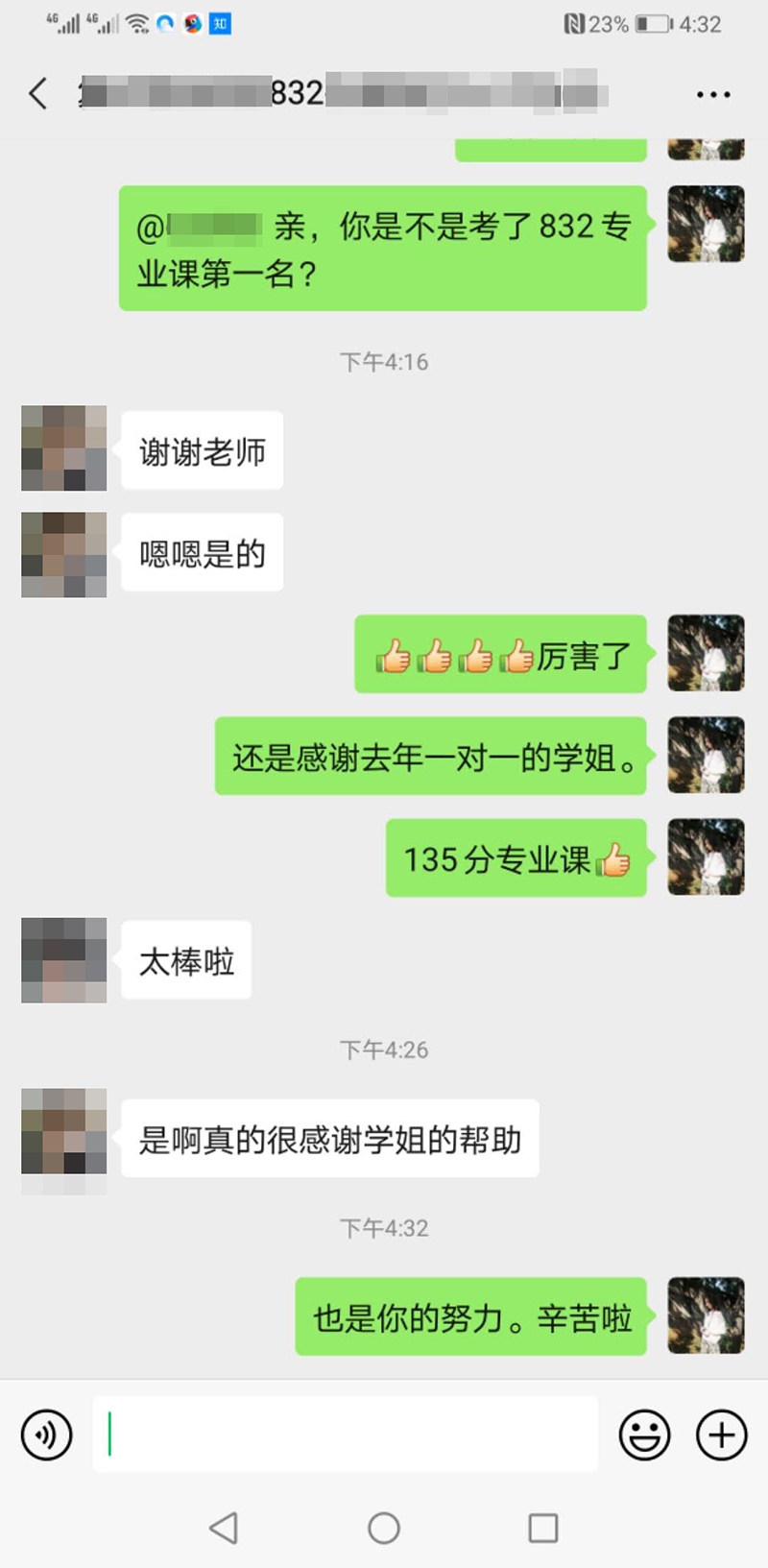The width and height of the screenshot is (768, 1568).
Task: Open the chat info overflow menu
Action: point(712,94)
